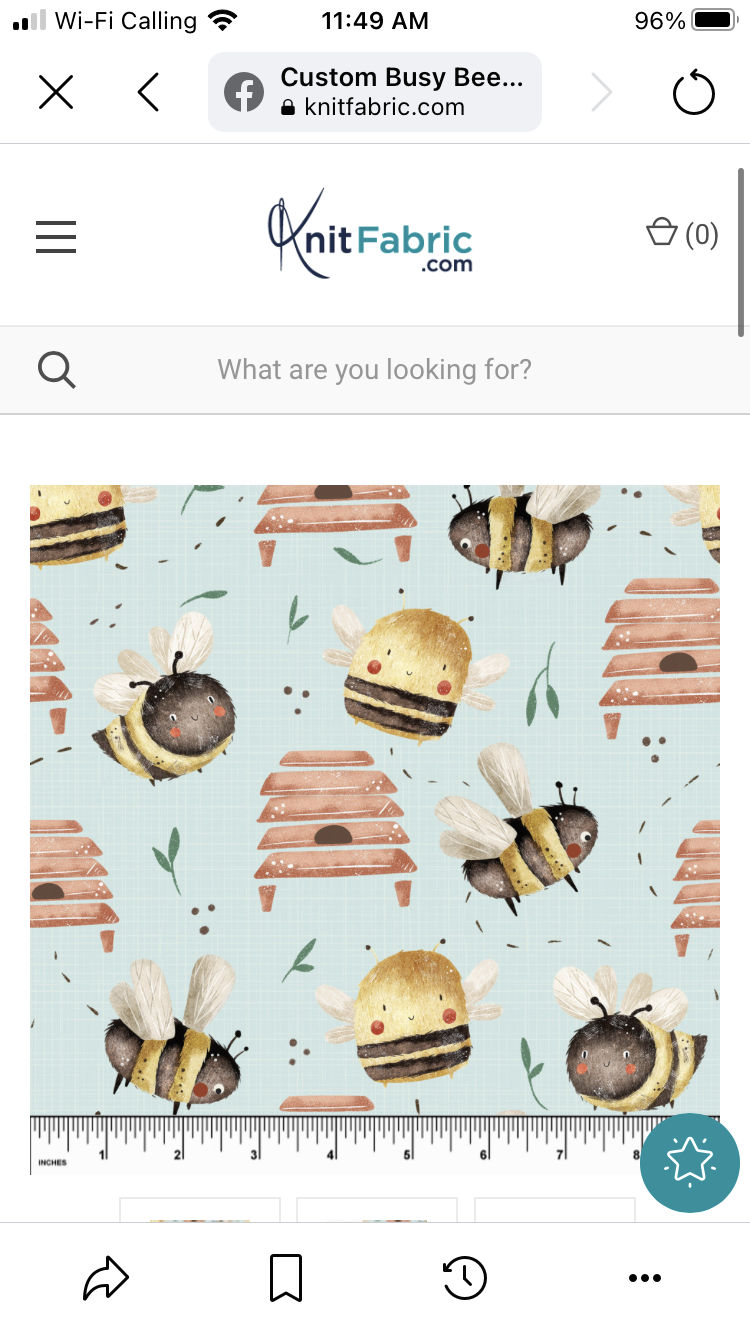Open the three-dot more options menu
750x1334 pixels.
point(644,1277)
